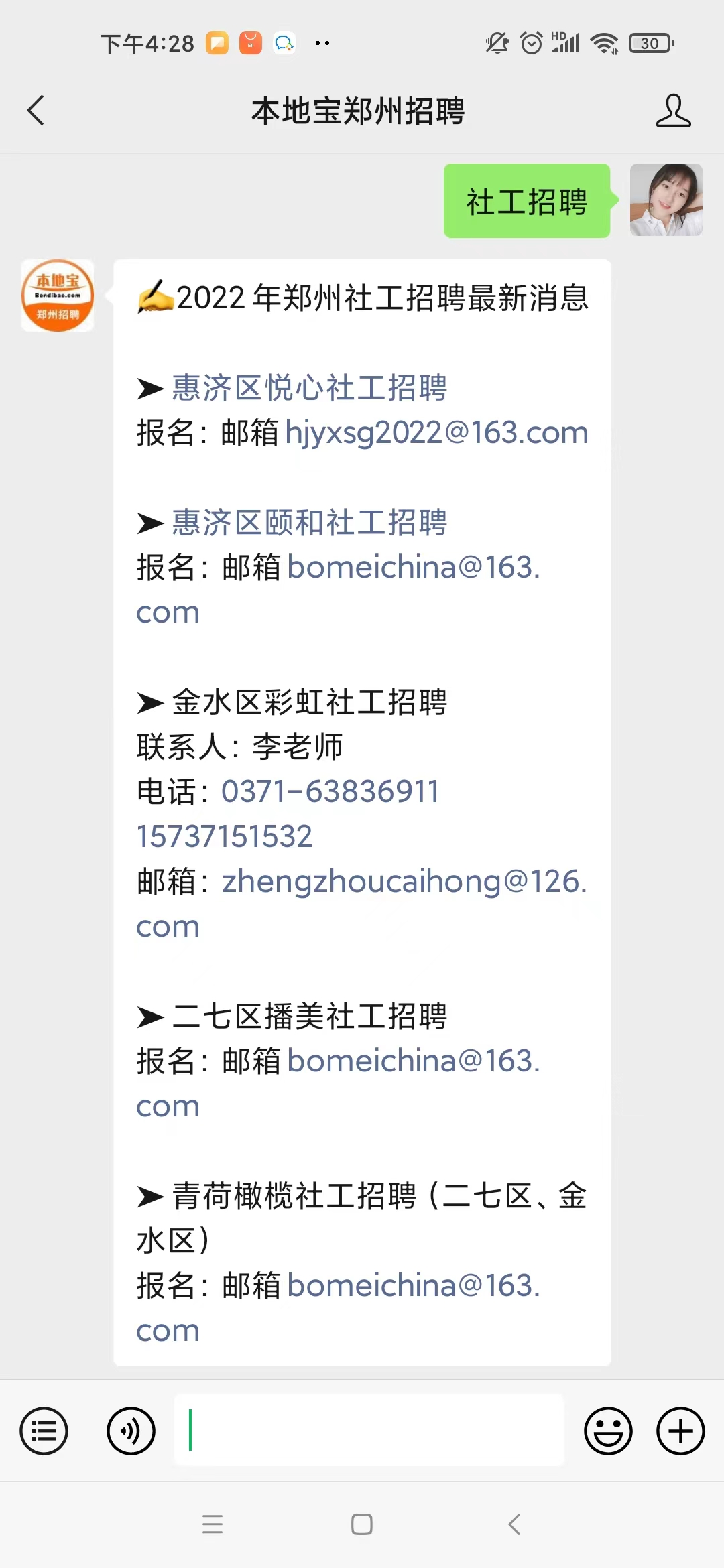Open the plus attachment menu
724x1568 pixels.
[x=680, y=1431]
